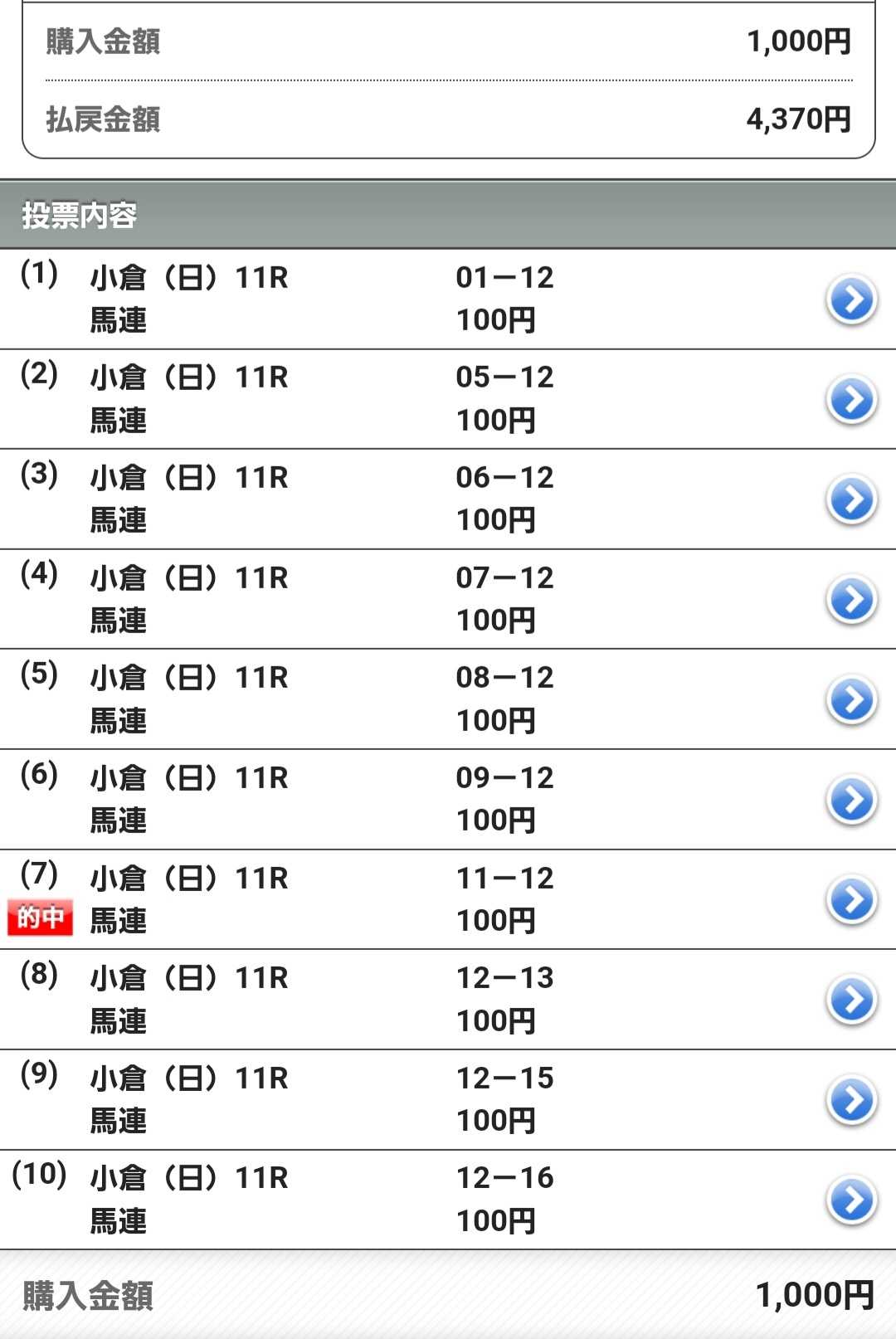
Task: Select the 09-12 馬連 bet entry
Action: tap(851, 800)
